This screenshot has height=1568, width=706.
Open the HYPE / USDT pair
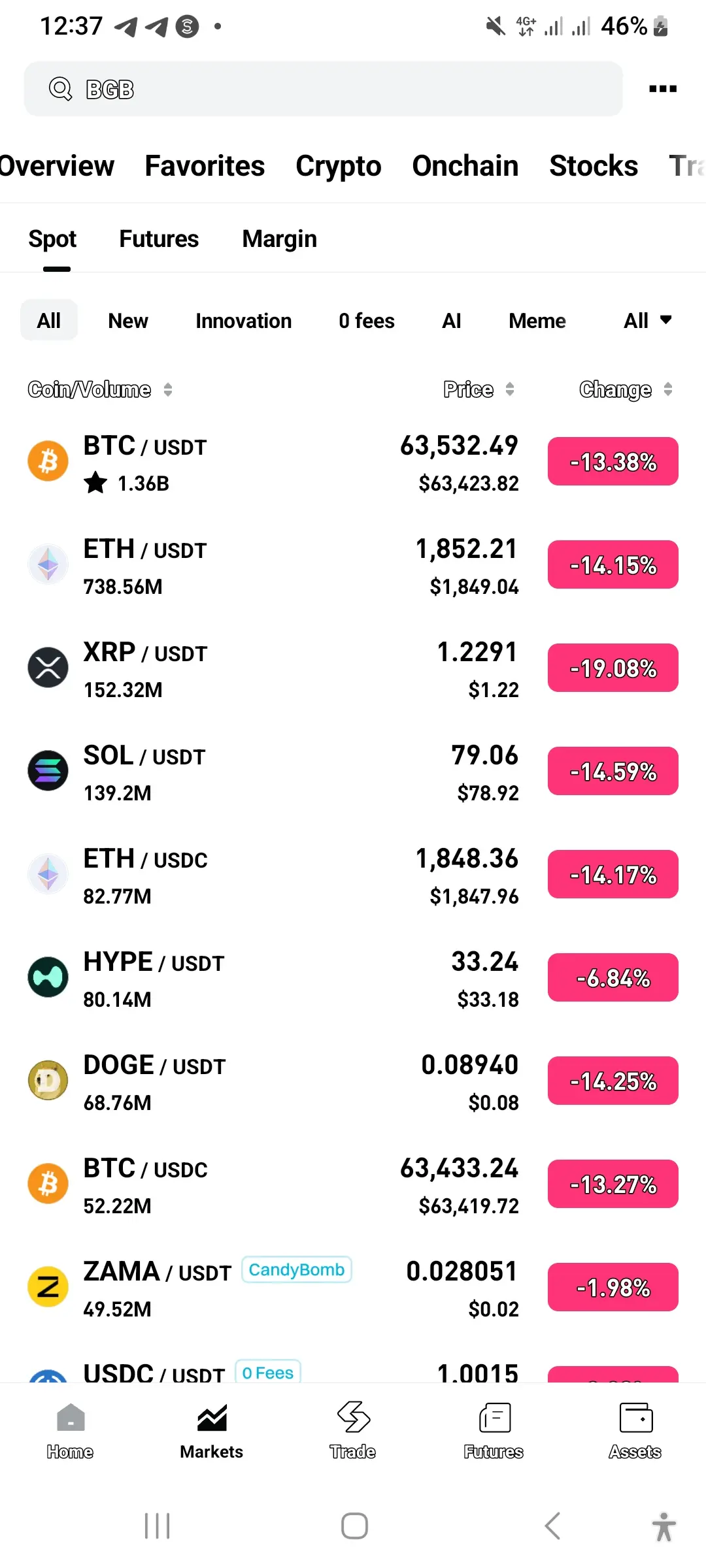(353, 979)
